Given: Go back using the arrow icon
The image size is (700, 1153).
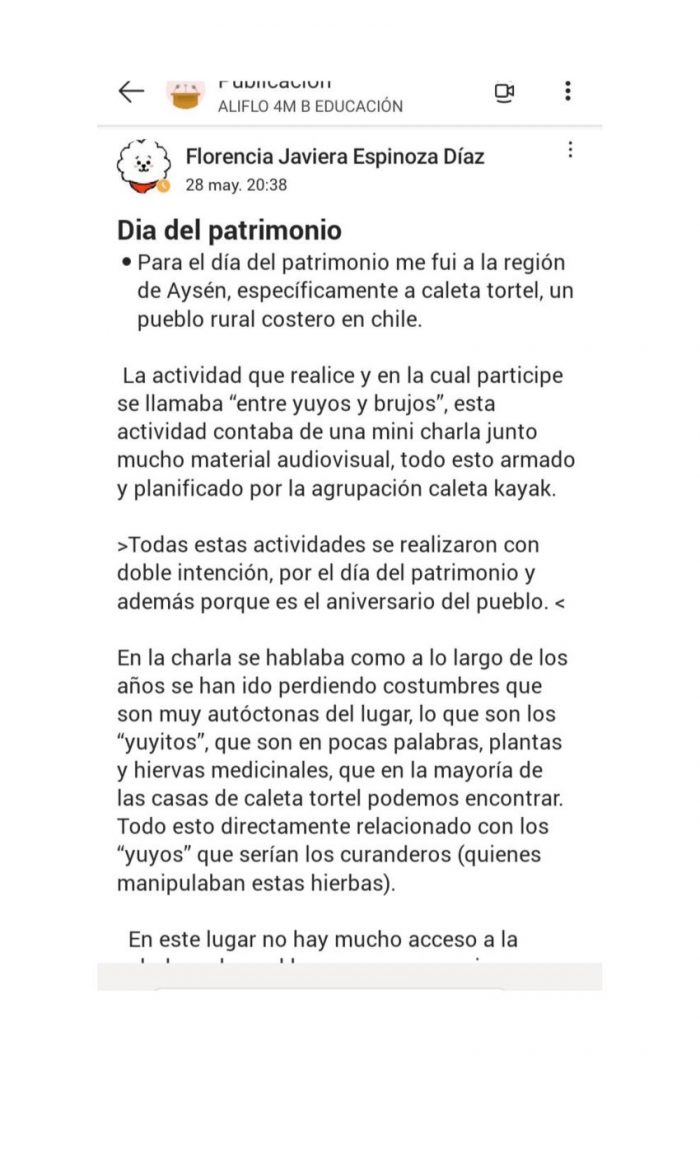Looking at the screenshot, I should click(131, 91).
